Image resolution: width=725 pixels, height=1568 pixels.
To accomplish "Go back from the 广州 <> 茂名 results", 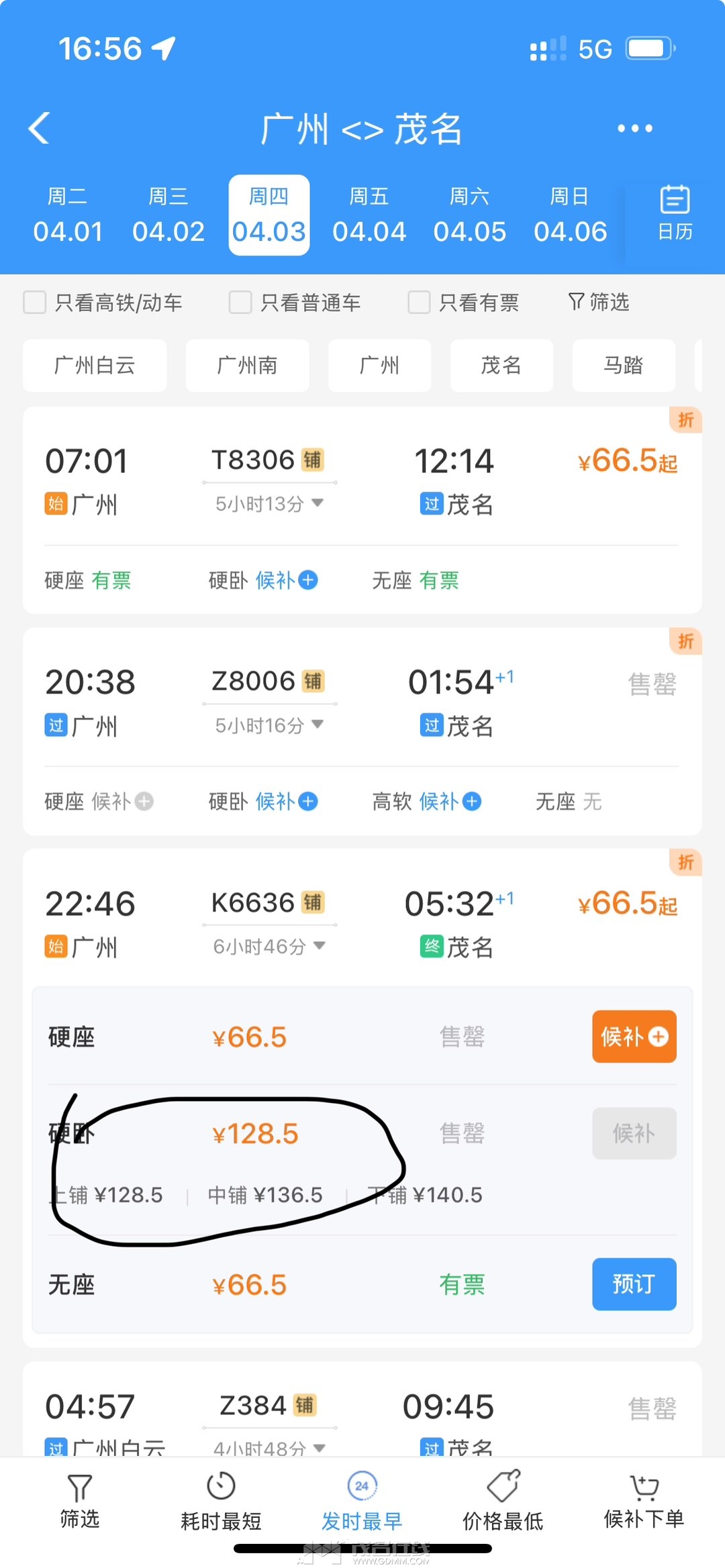I will coord(39,128).
